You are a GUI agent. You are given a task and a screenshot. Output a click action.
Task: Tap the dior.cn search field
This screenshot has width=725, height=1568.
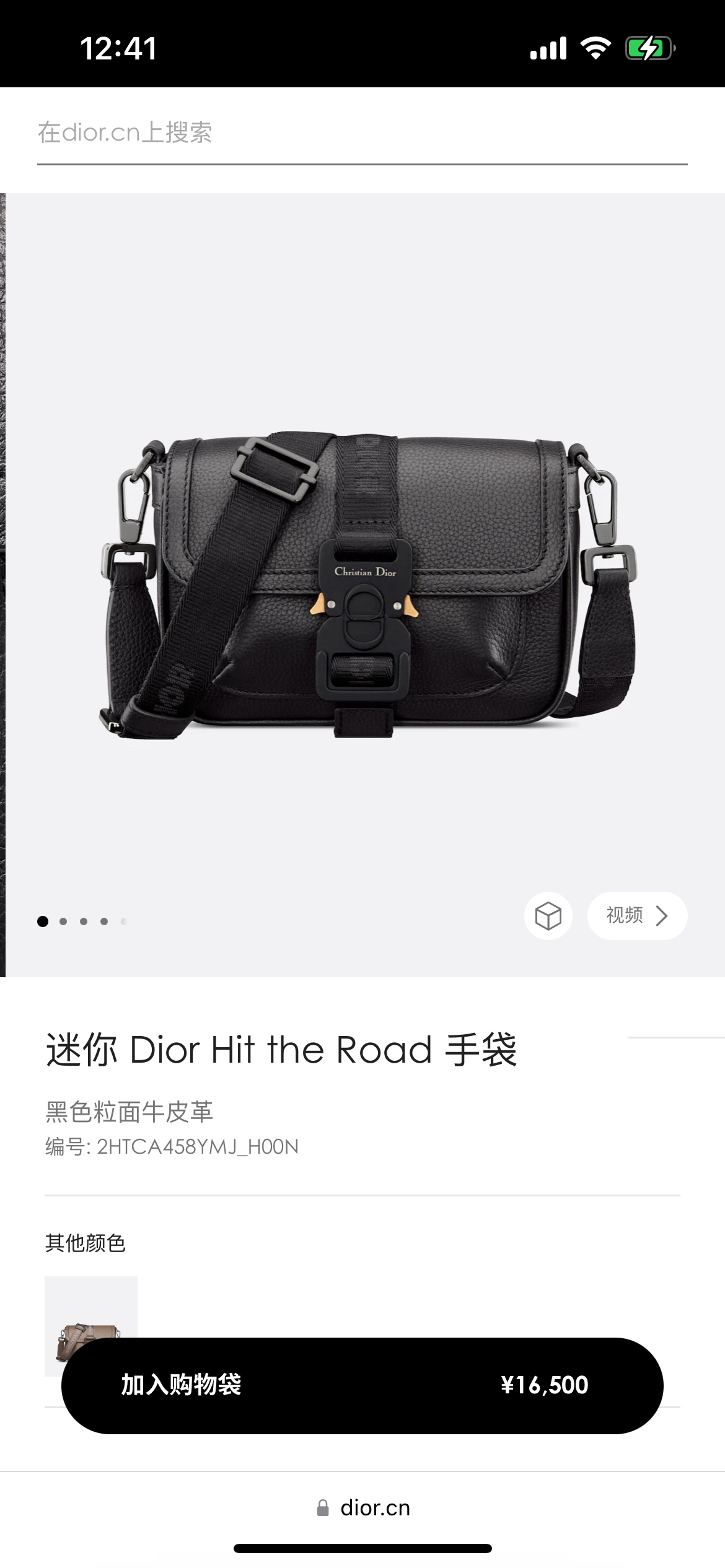(362, 133)
